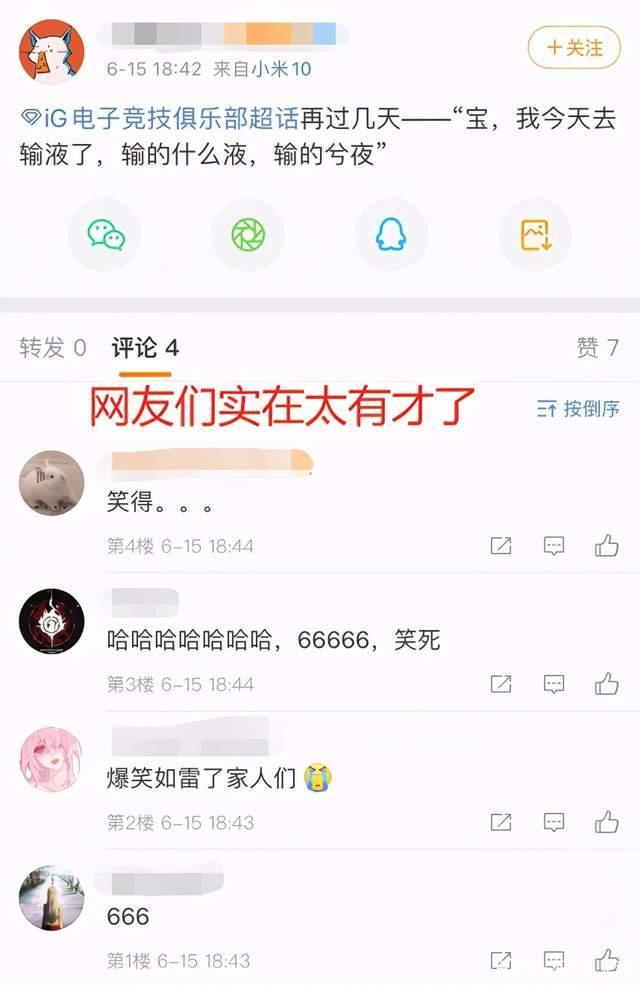Like the comment "哈哈哈哈哈哈哈，66666，笑死"
This screenshot has height=985, width=640.
click(x=606, y=684)
